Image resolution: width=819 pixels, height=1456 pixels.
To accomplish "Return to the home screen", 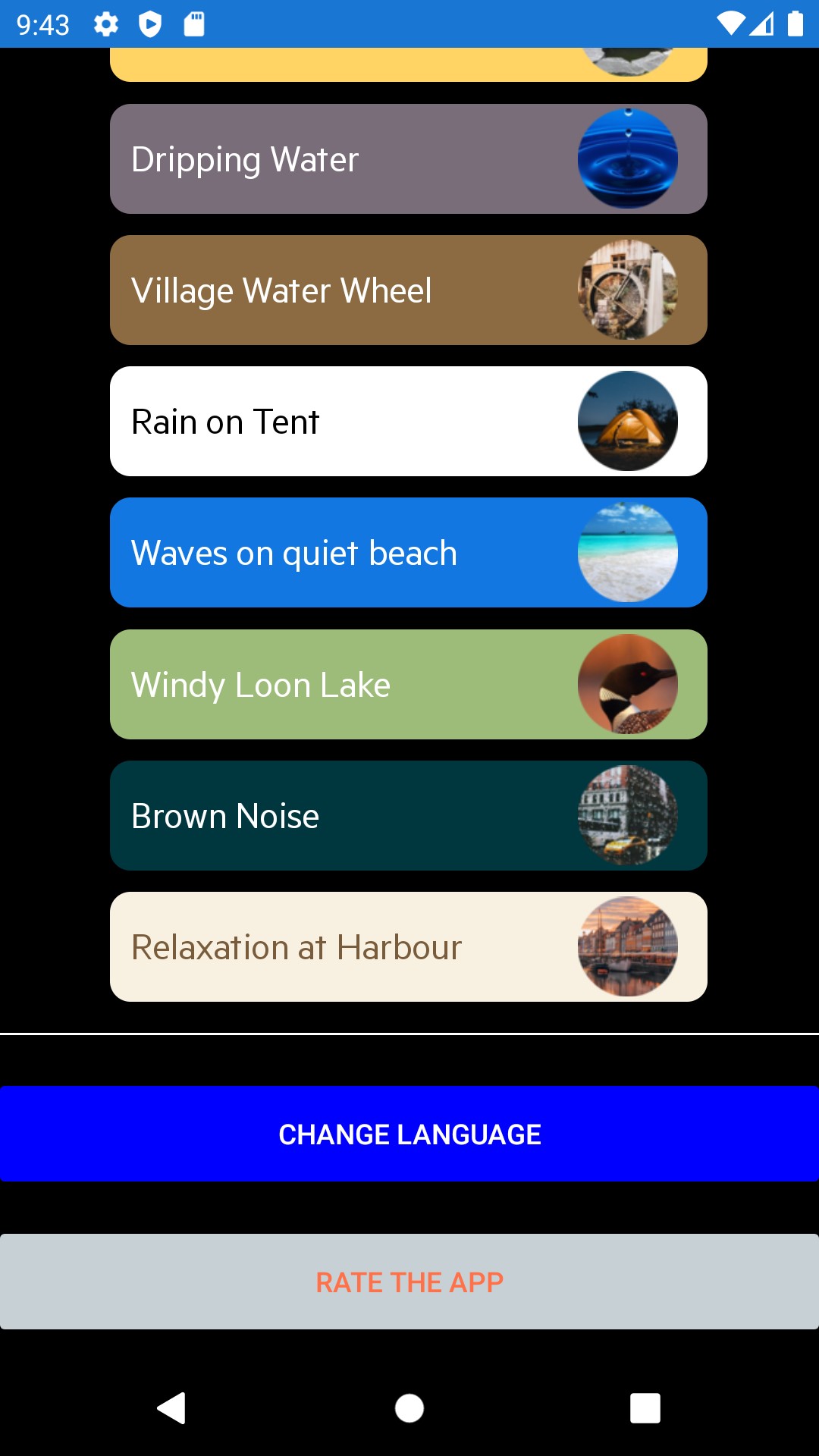I will (409, 1408).
